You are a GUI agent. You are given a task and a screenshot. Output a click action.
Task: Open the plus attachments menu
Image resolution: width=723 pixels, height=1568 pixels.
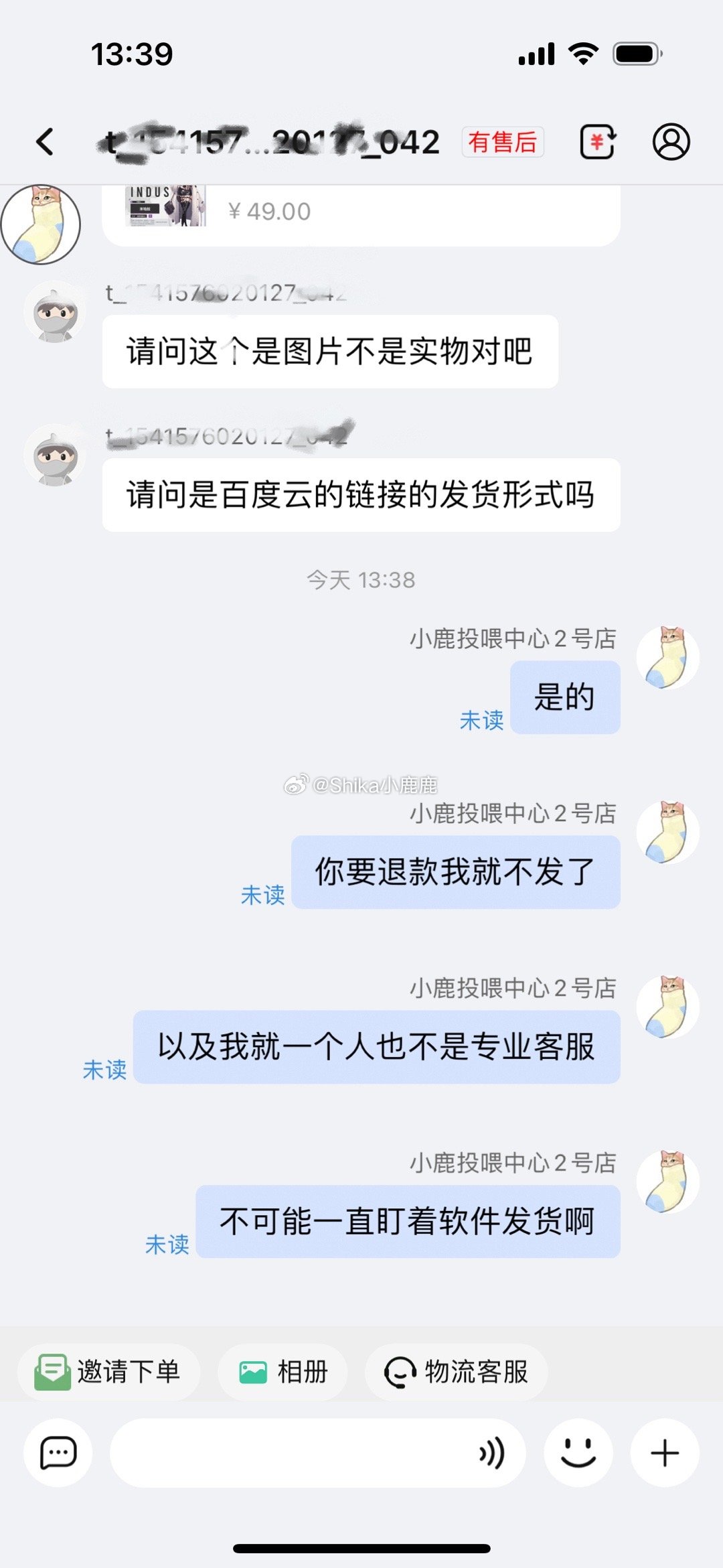(665, 1453)
